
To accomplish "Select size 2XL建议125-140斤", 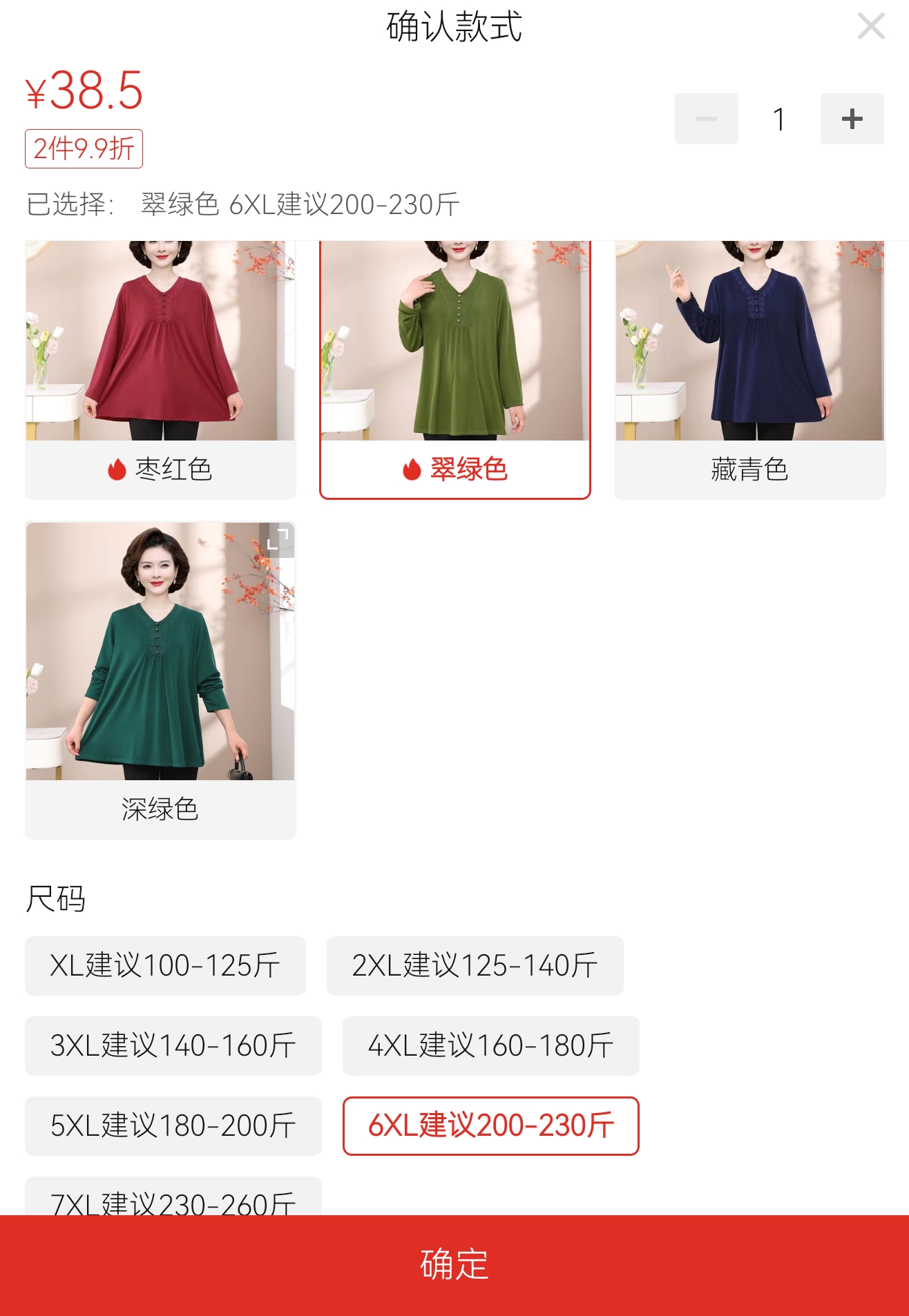I will tap(475, 965).
